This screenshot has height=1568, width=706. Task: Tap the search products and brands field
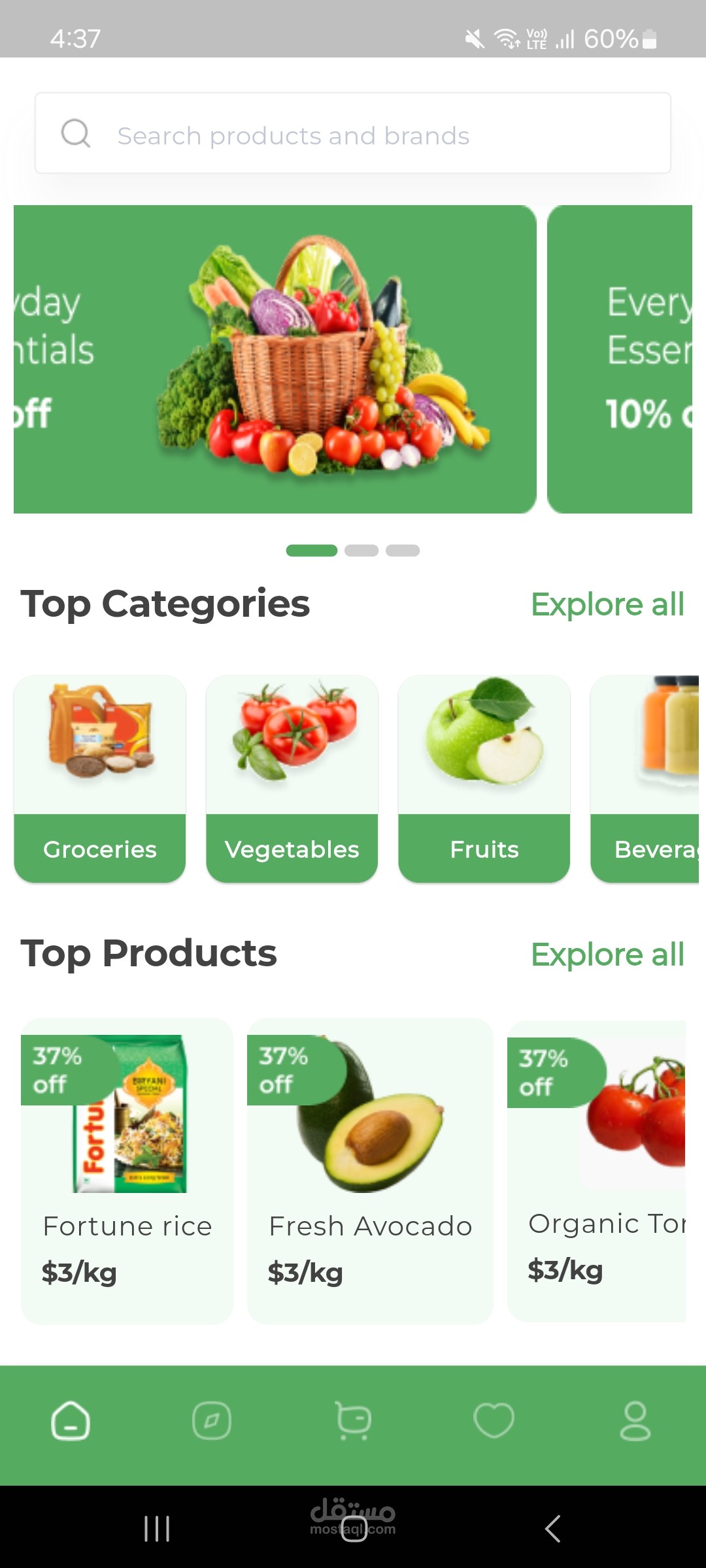coord(353,133)
